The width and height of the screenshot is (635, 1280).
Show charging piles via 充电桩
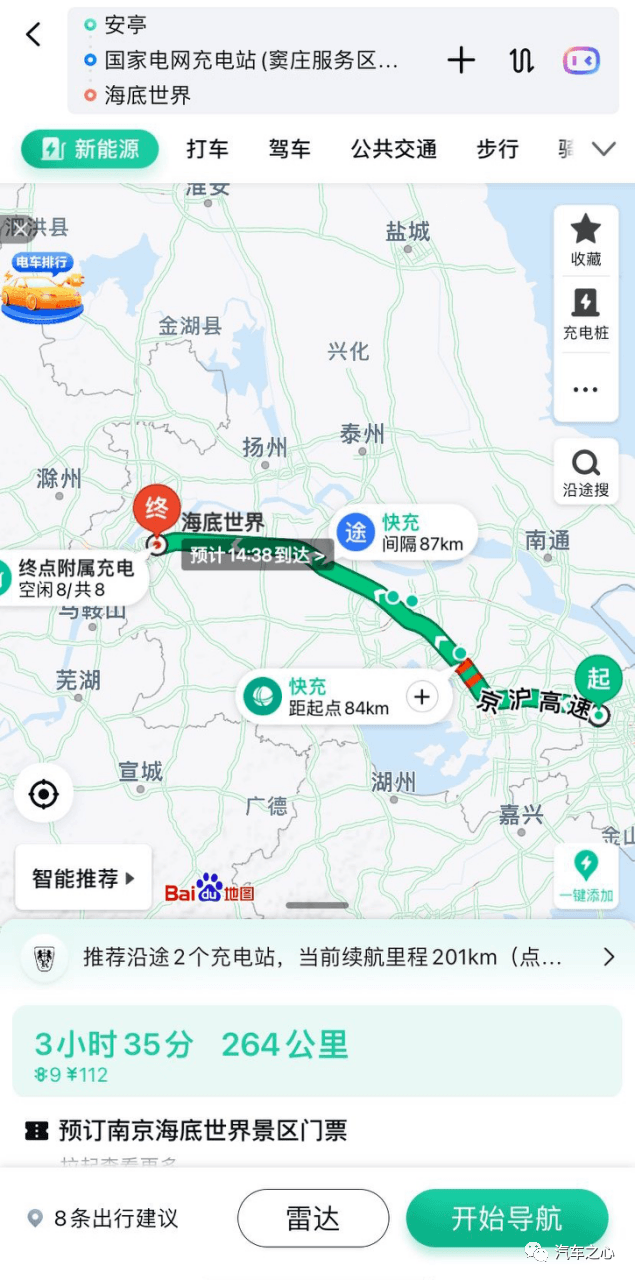click(585, 315)
